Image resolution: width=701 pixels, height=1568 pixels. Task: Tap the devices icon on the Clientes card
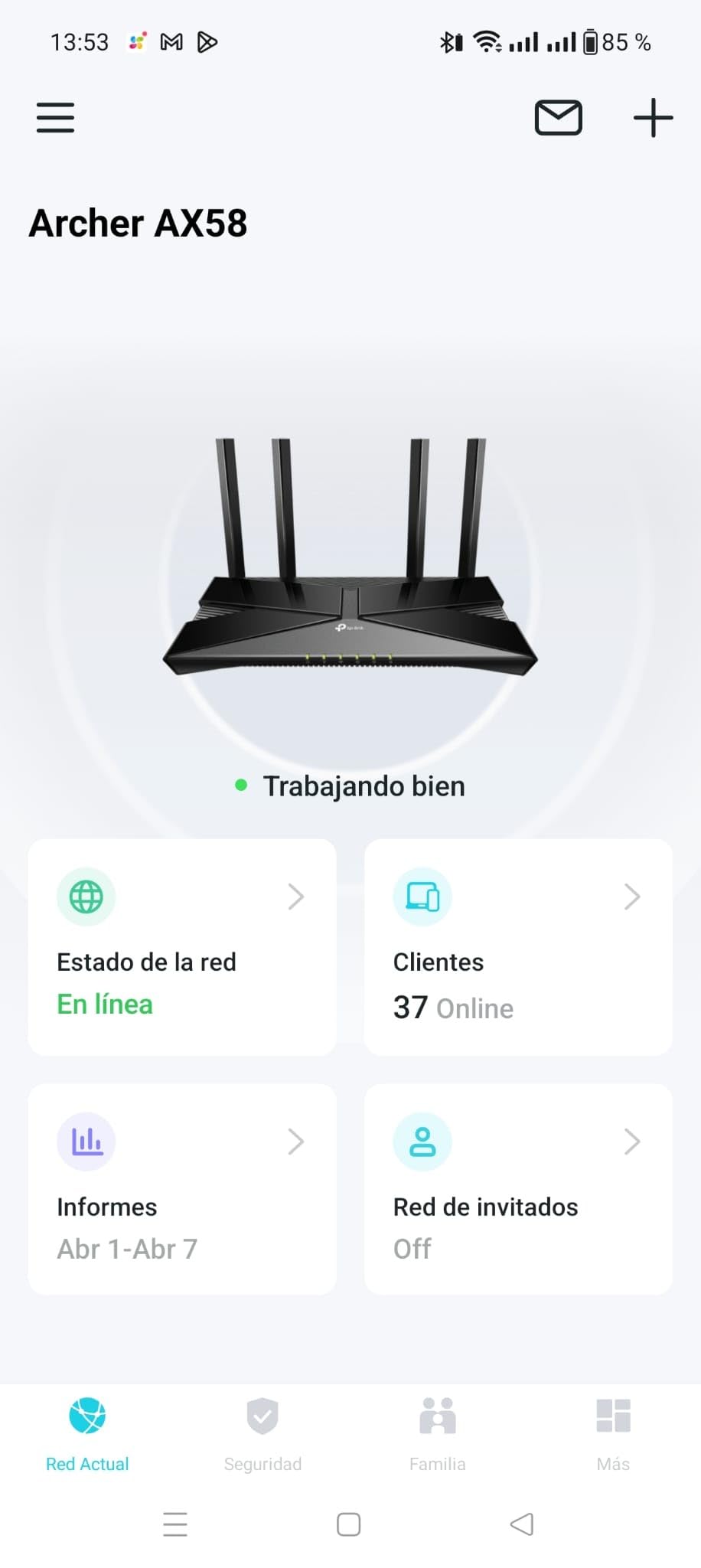[422, 897]
